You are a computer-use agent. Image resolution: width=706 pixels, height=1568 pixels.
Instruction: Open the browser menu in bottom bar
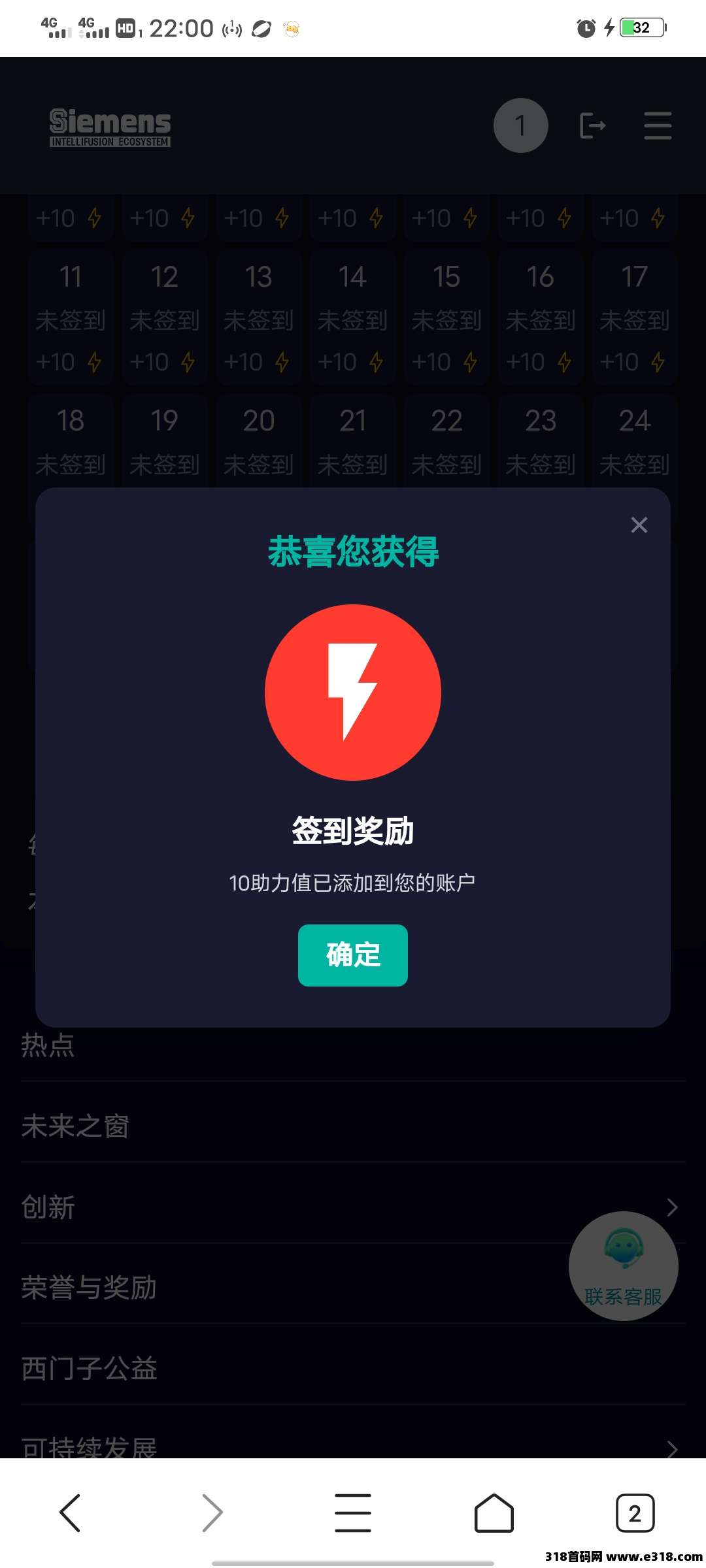pos(353,1512)
